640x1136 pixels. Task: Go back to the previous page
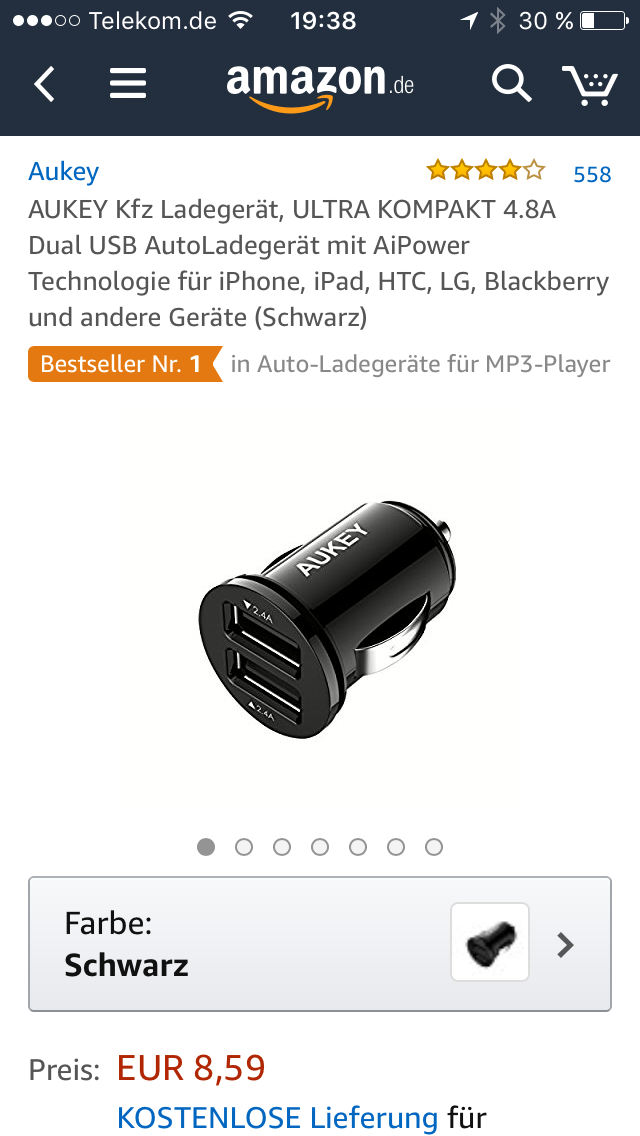tap(44, 84)
